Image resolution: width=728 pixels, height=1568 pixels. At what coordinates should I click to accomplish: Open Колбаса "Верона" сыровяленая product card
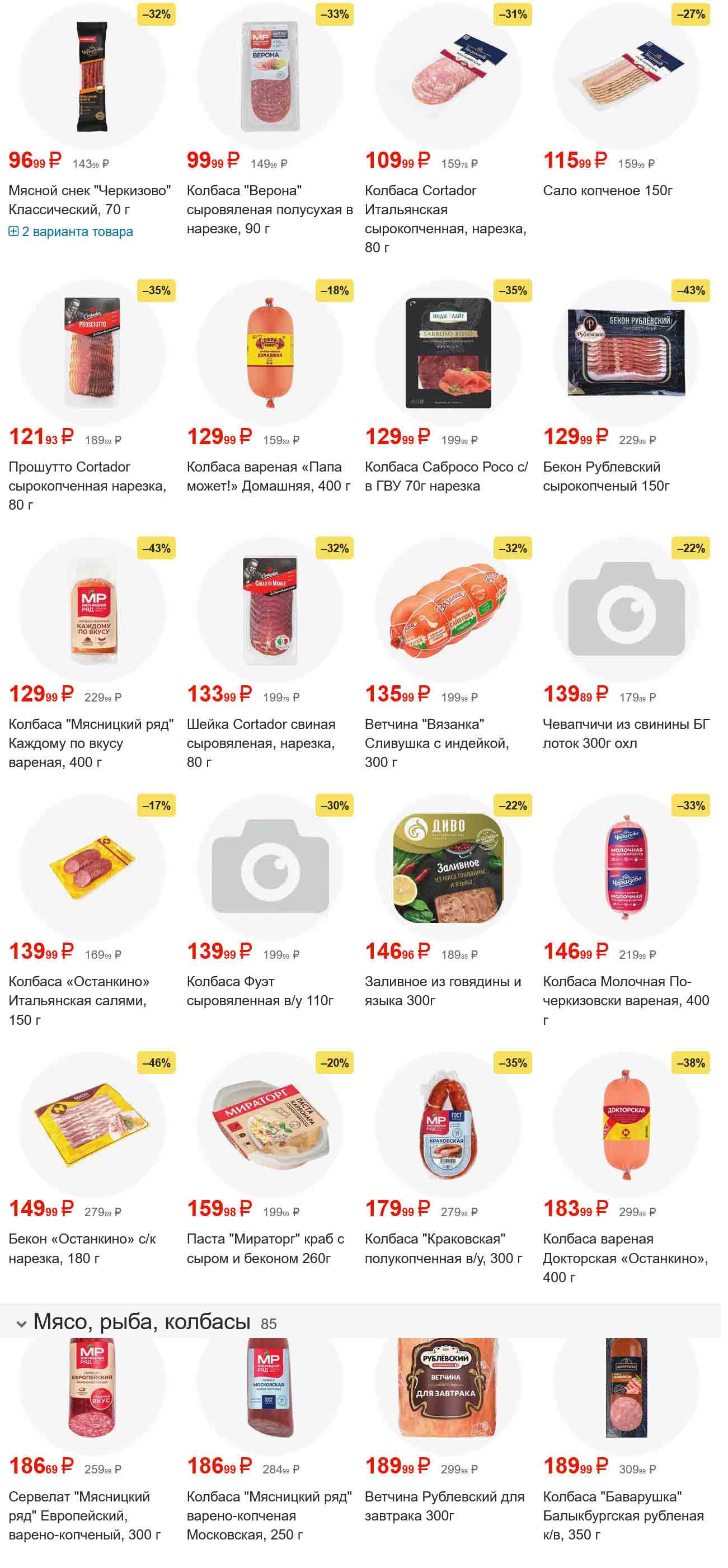(270, 210)
